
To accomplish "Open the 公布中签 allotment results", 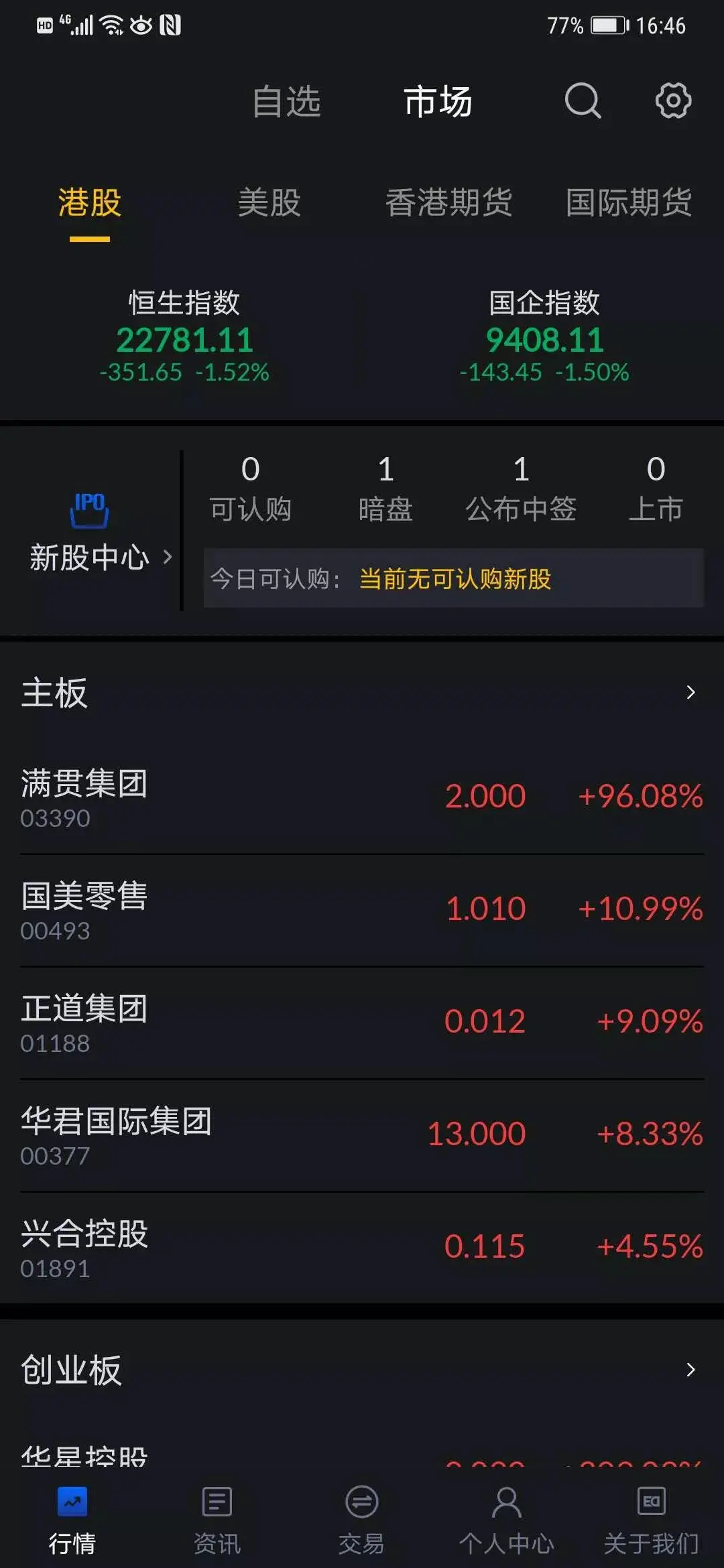I will 521,489.
